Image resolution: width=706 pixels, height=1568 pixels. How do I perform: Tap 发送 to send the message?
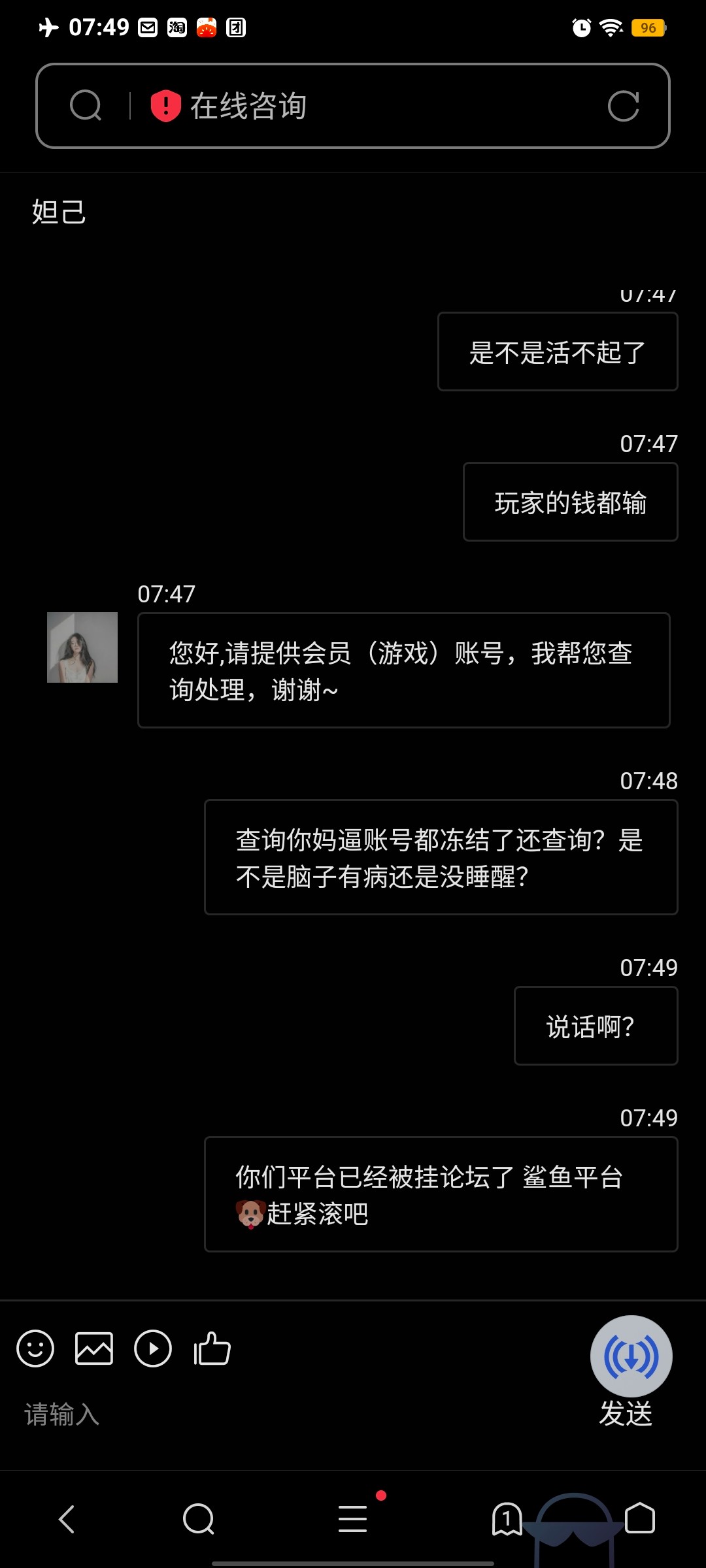[626, 1414]
